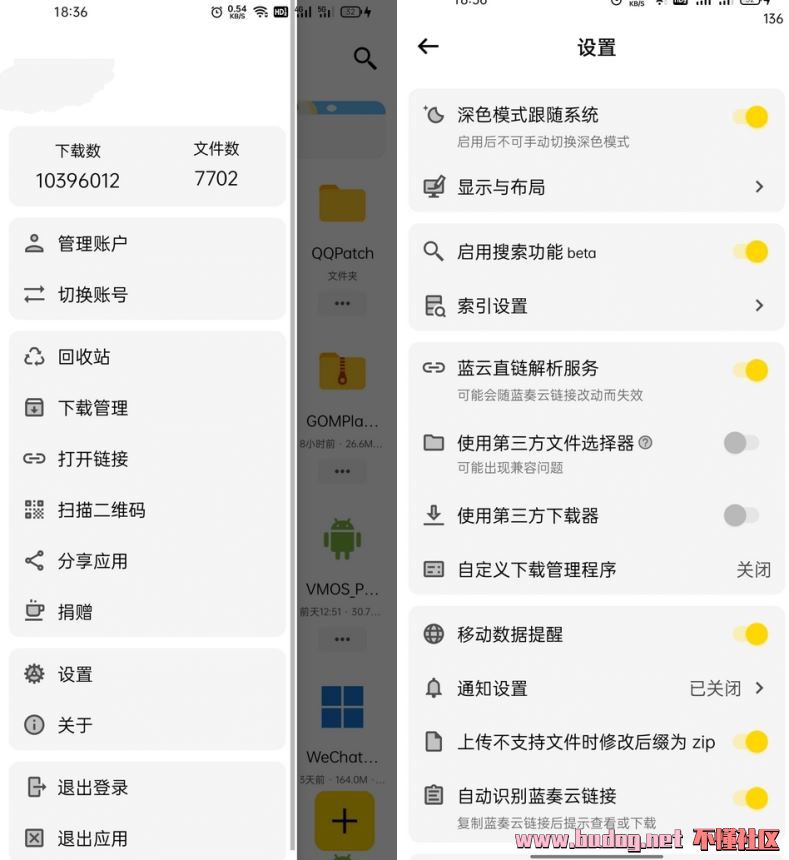Disable 启用搜索功能 beta switch
The height and width of the screenshot is (860, 789).
[x=750, y=251]
